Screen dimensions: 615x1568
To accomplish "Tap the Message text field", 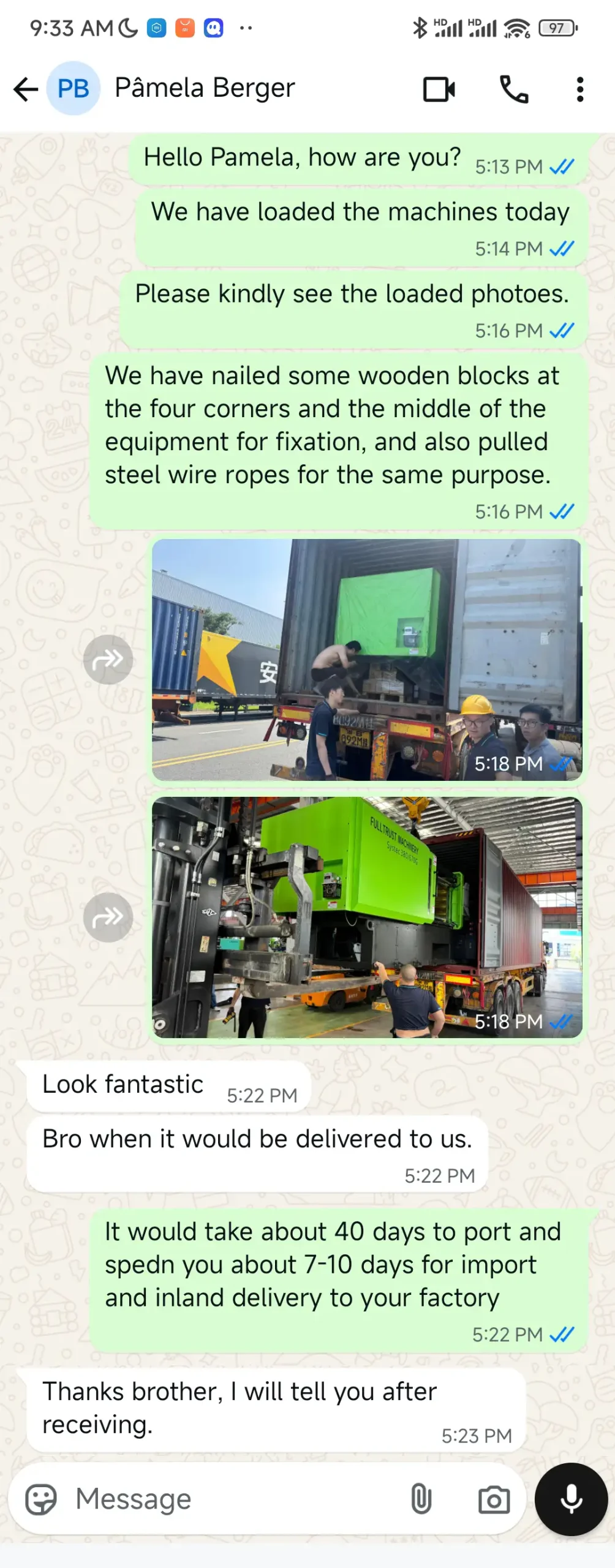I will point(233,1499).
